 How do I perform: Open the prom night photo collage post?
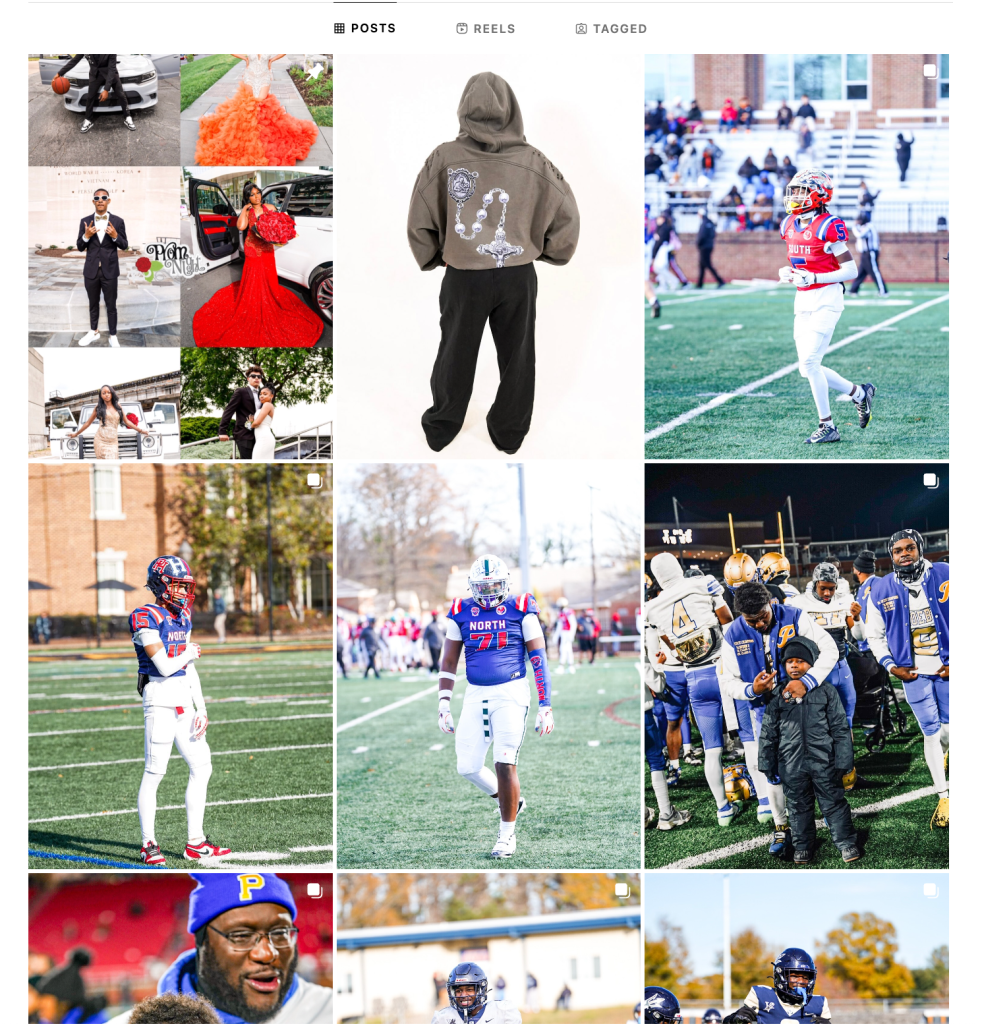pos(180,256)
